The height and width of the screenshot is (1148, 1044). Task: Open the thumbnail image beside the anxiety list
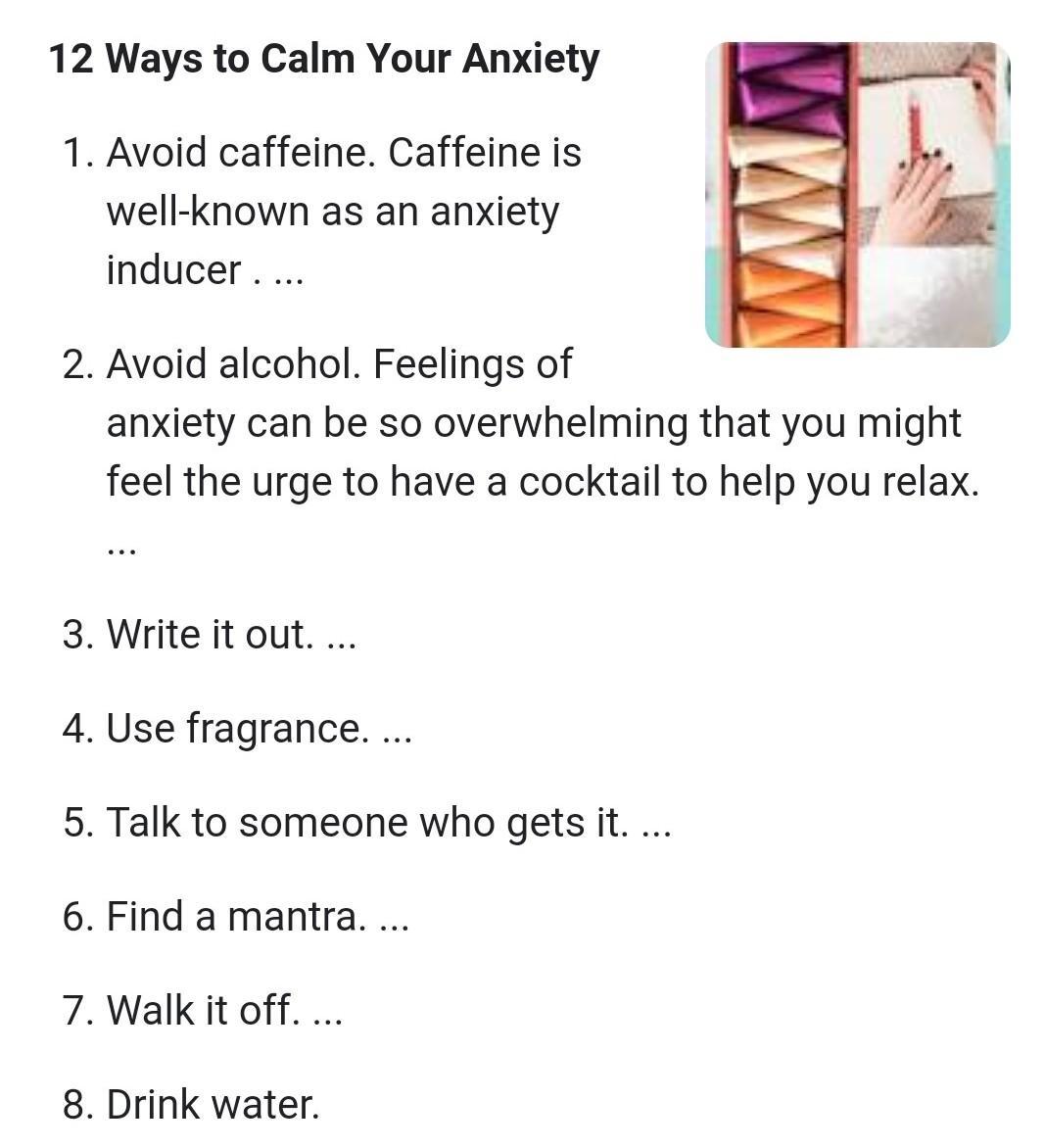pos(857,195)
